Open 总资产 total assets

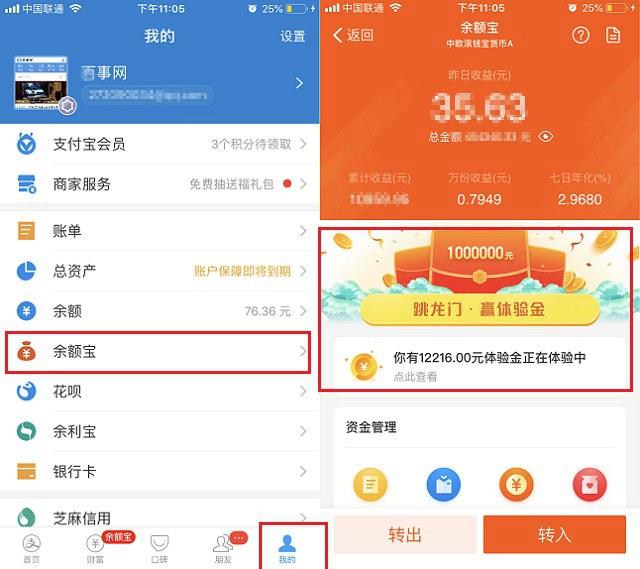[160, 271]
